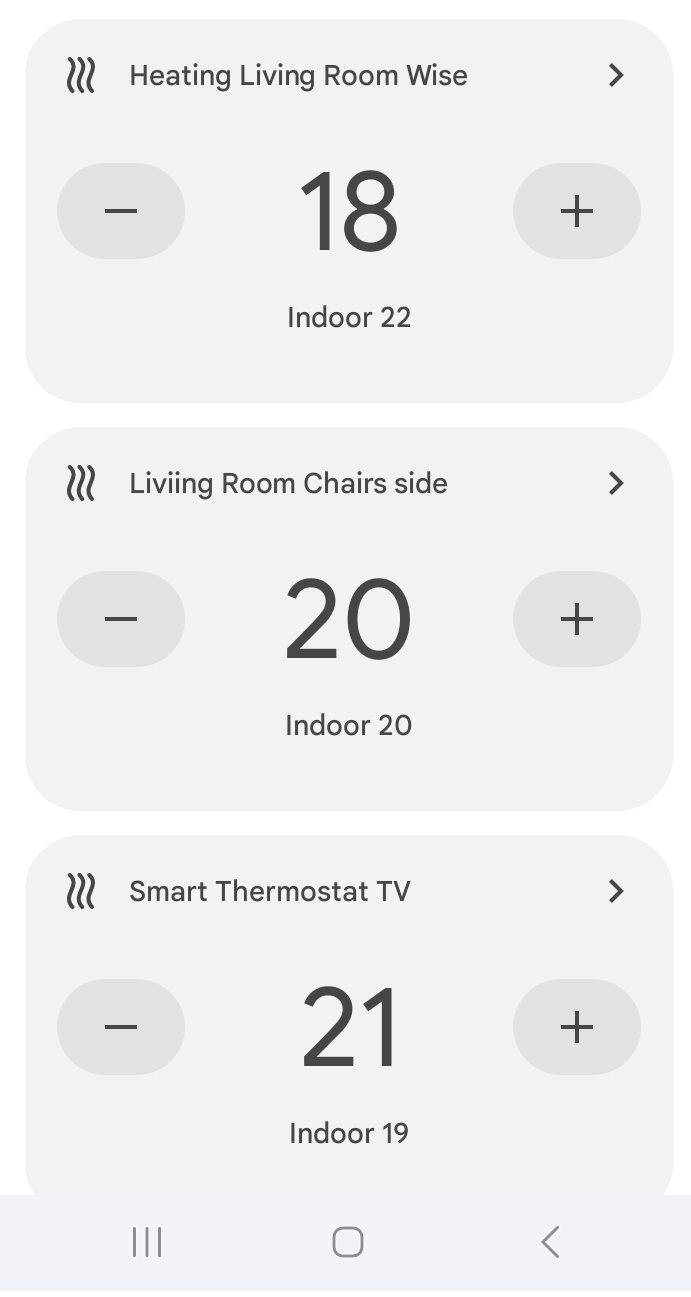Raise Liviing Room Chairs side temperature
Screen dimensions: 691x1297
(x=576, y=619)
